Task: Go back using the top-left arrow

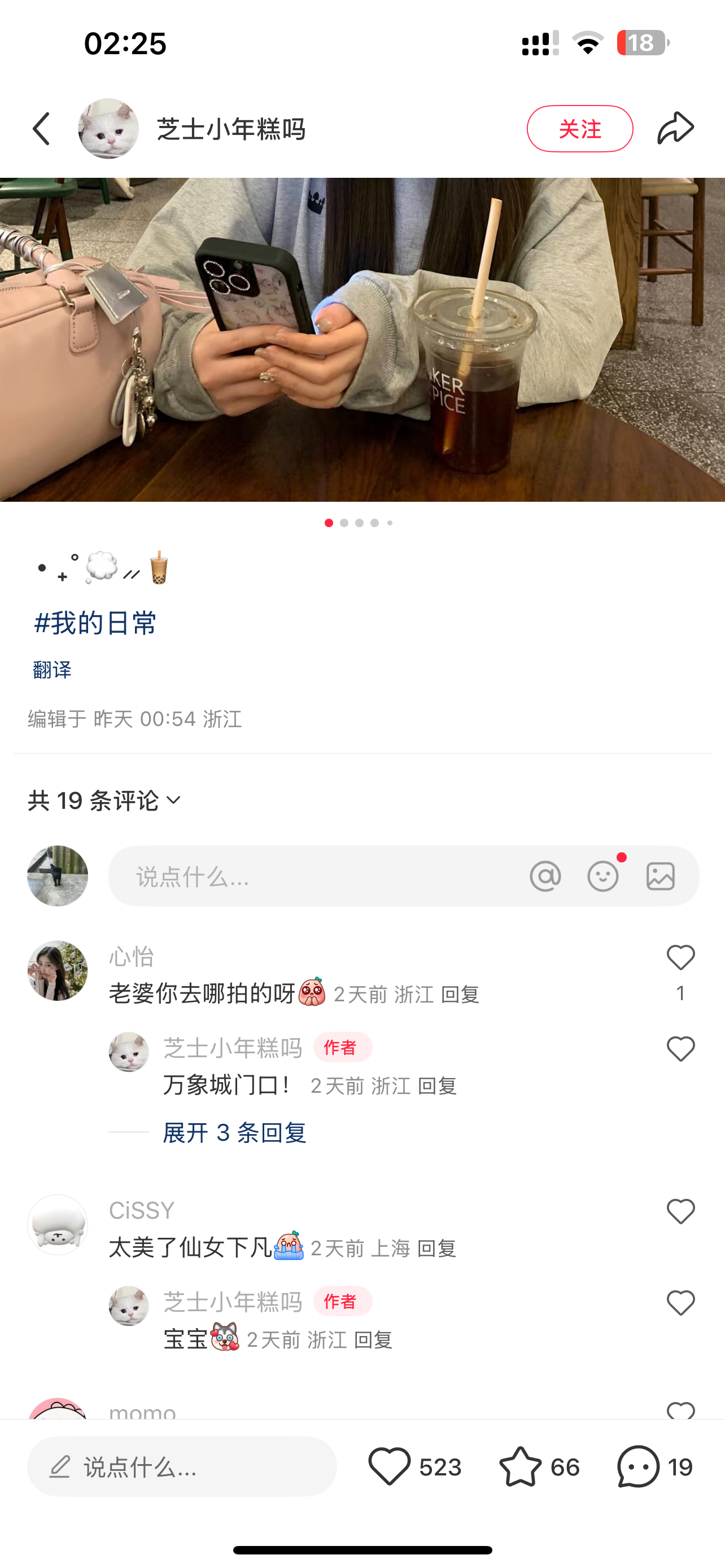Action: pyautogui.click(x=41, y=129)
